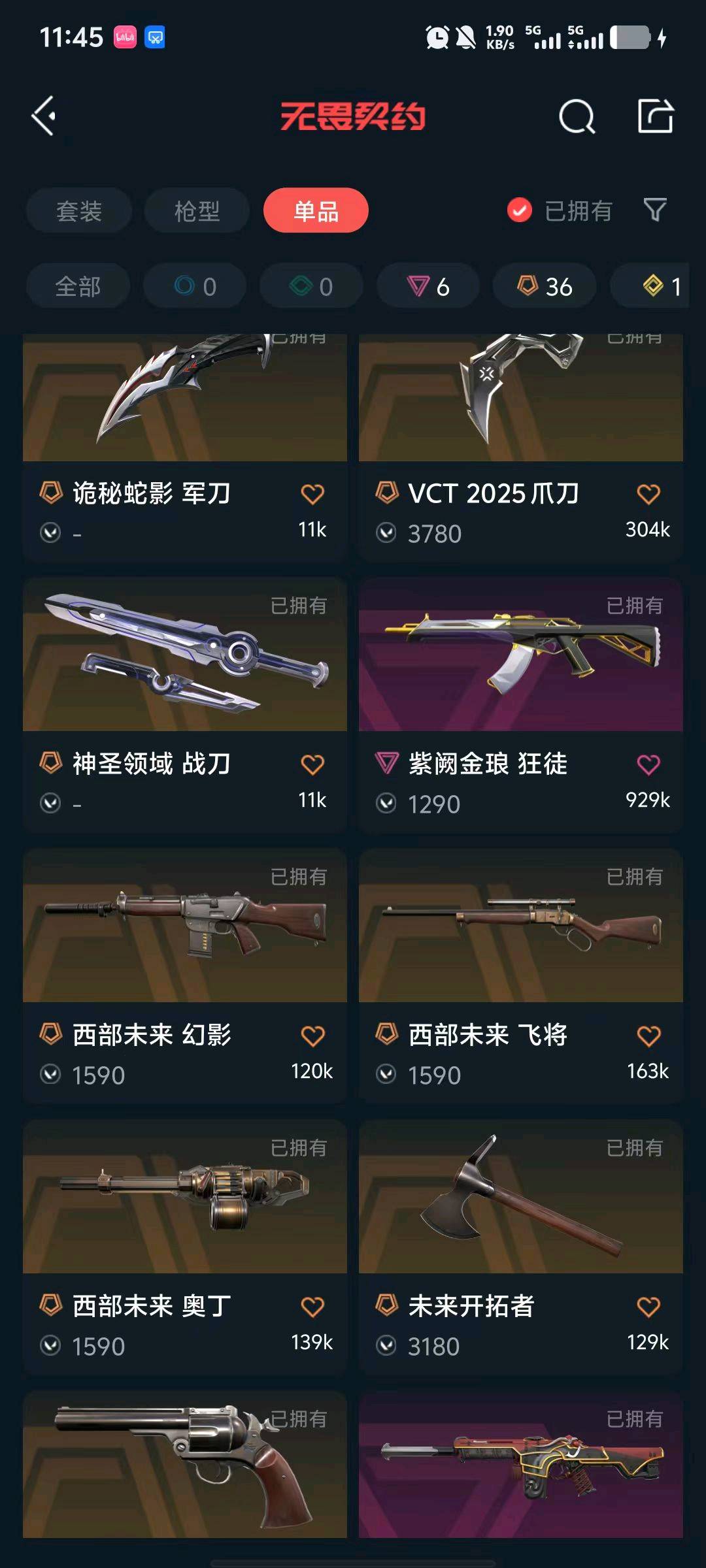Switch to the 套装 tab
Screen dimensions: 706x1568
(79, 210)
